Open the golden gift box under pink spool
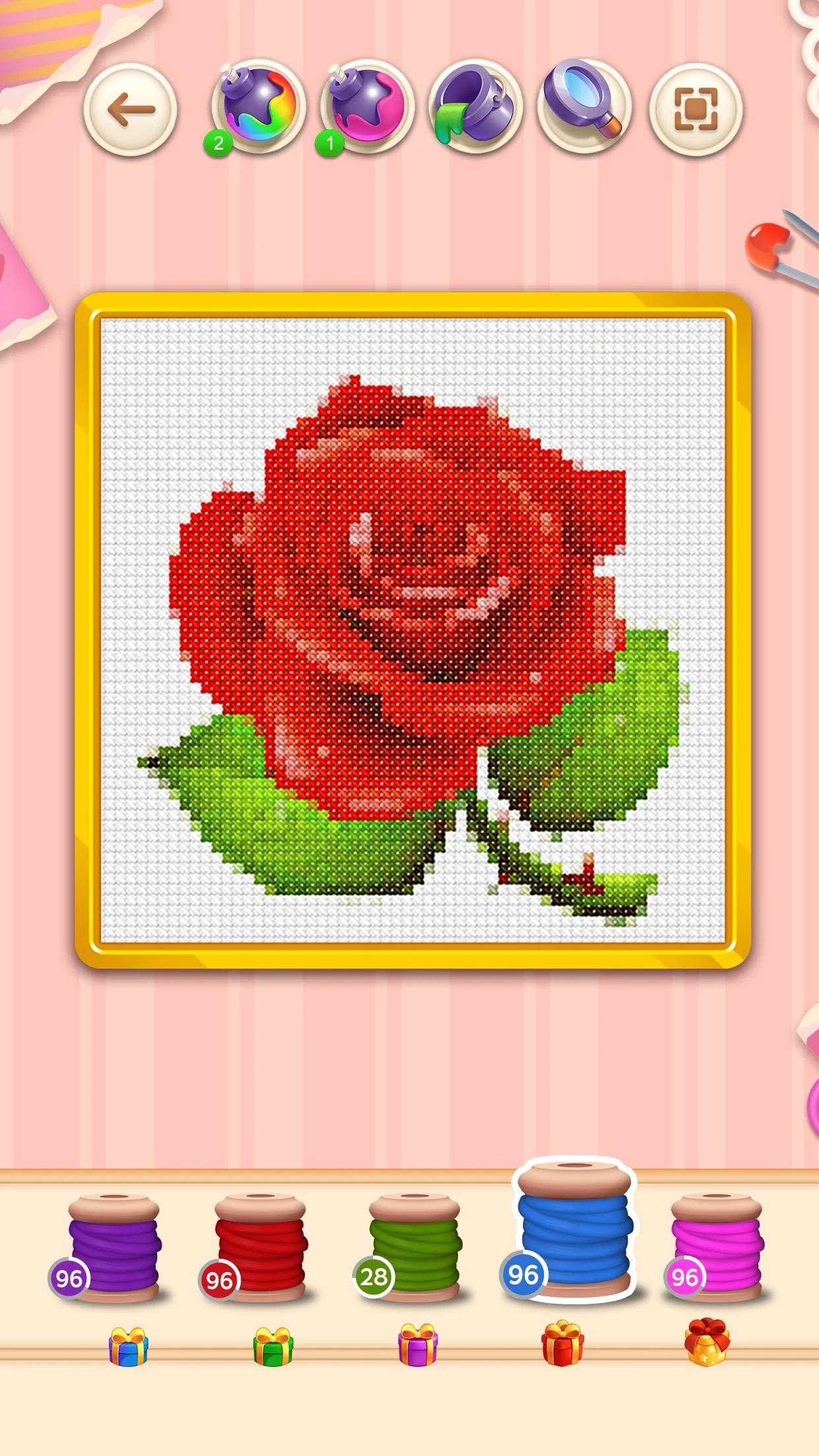 707,1341
